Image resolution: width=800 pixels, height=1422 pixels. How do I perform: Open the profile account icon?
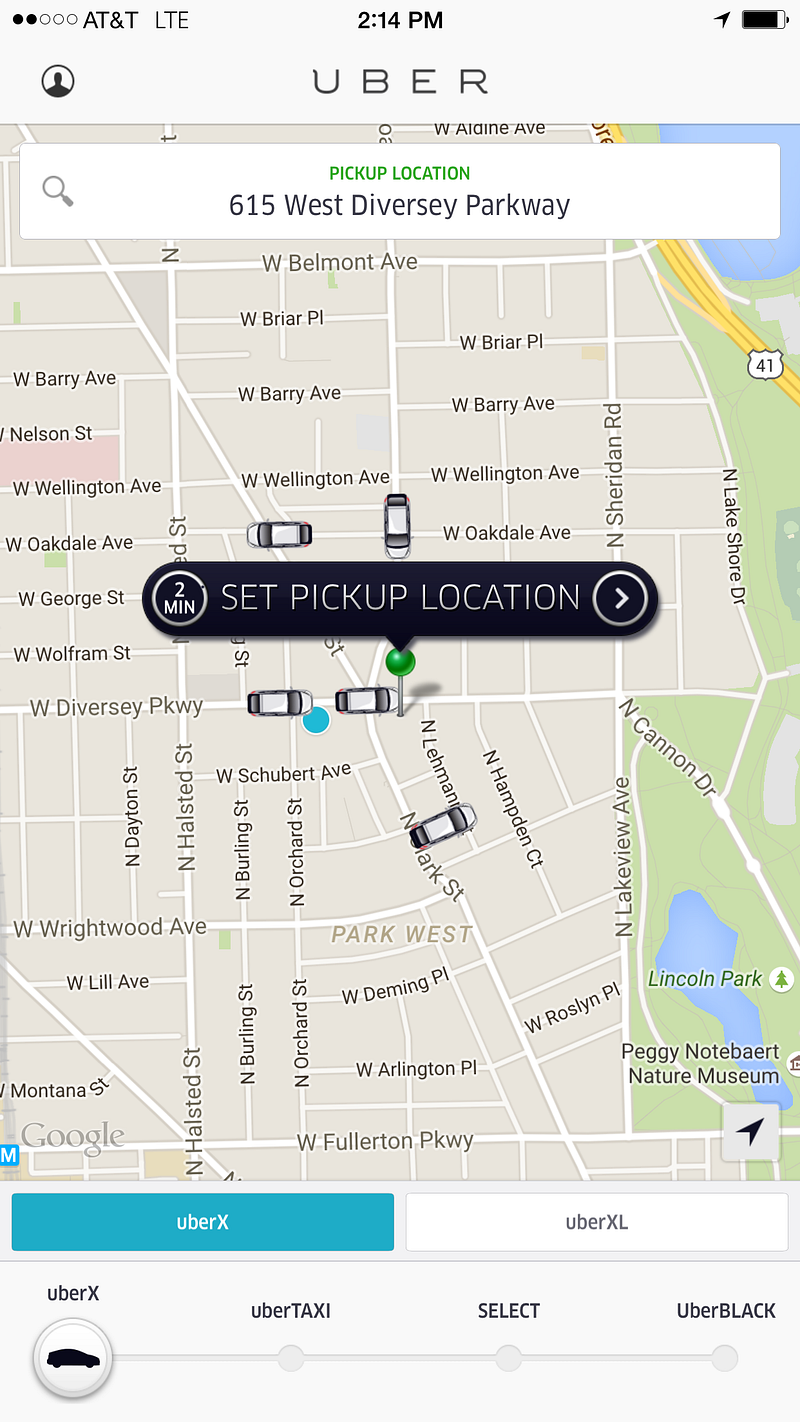click(58, 81)
